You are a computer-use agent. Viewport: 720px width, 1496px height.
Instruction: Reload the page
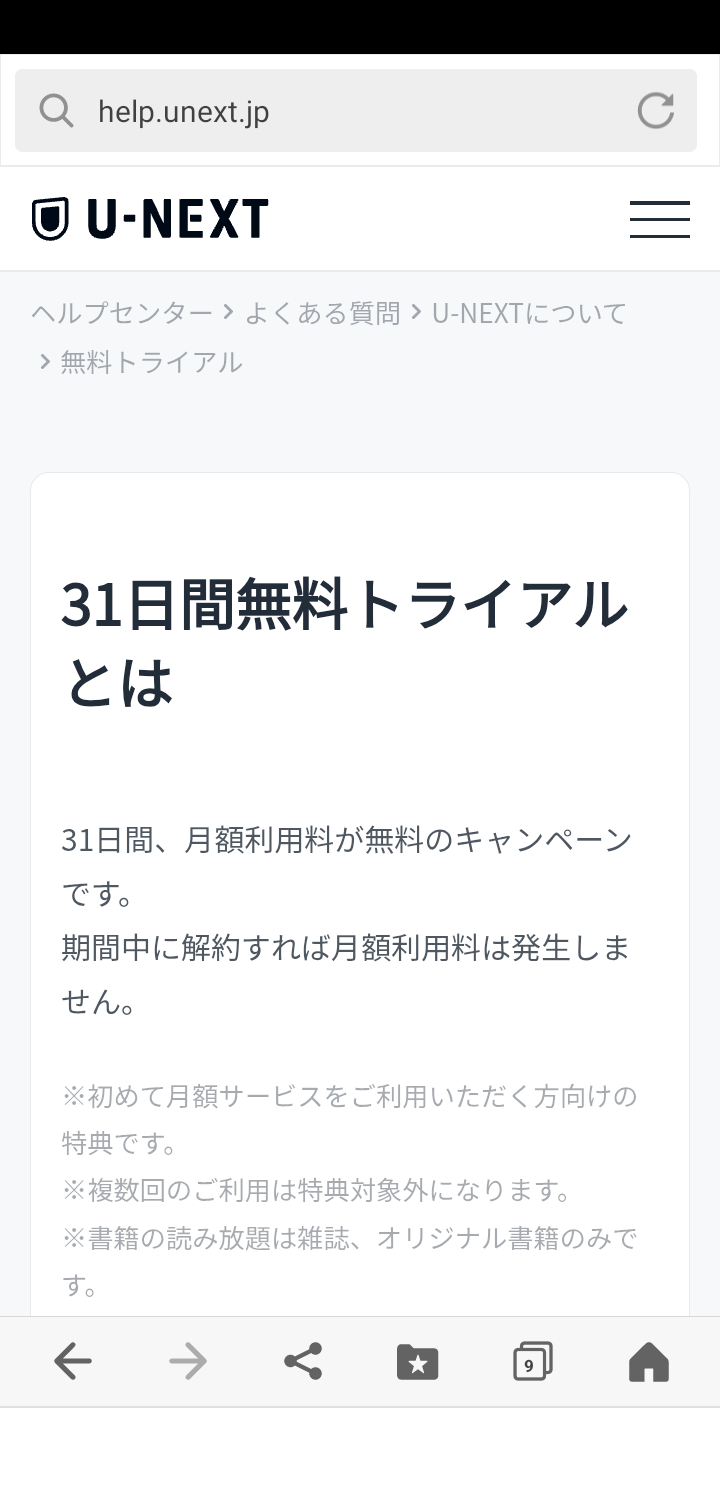coord(656,111)
